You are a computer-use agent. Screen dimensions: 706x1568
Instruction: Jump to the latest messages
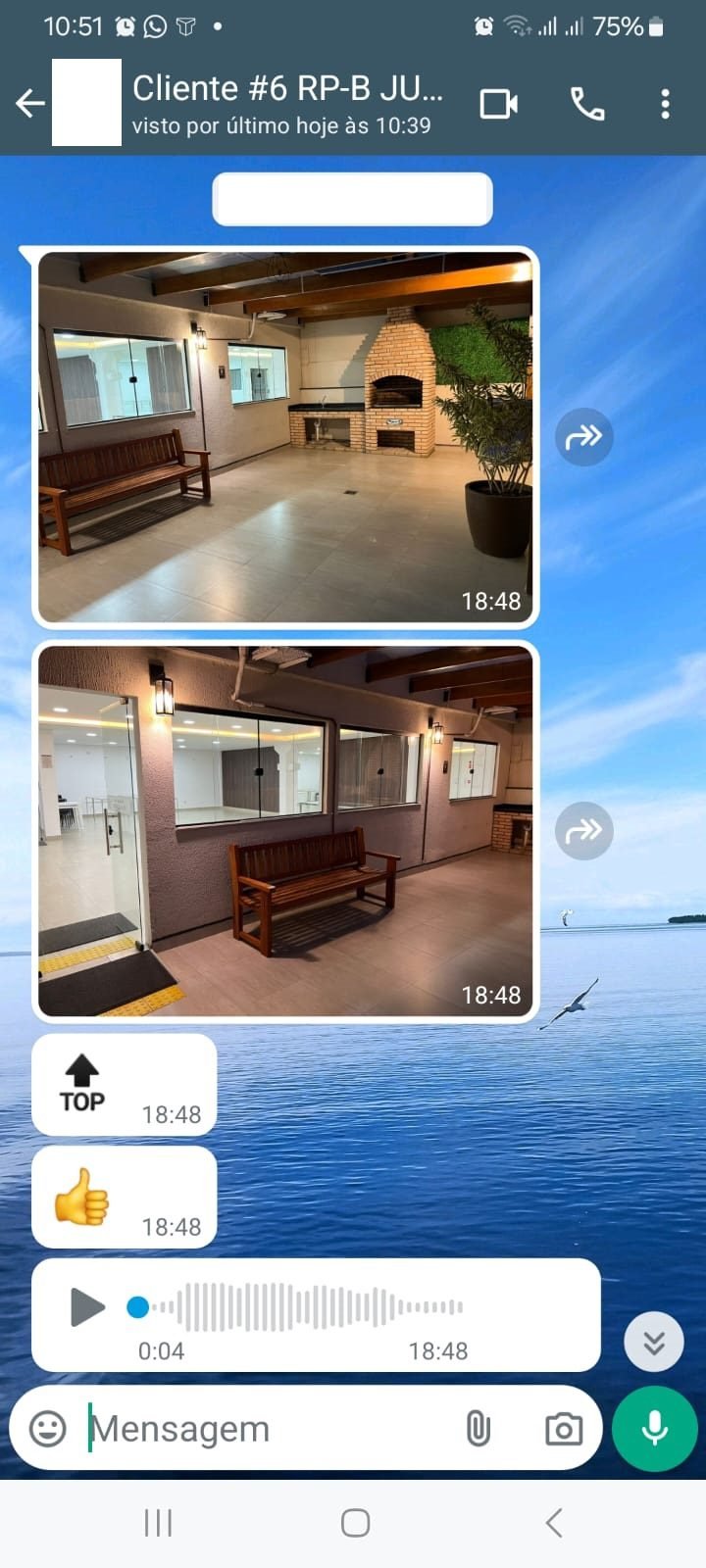654,1342
